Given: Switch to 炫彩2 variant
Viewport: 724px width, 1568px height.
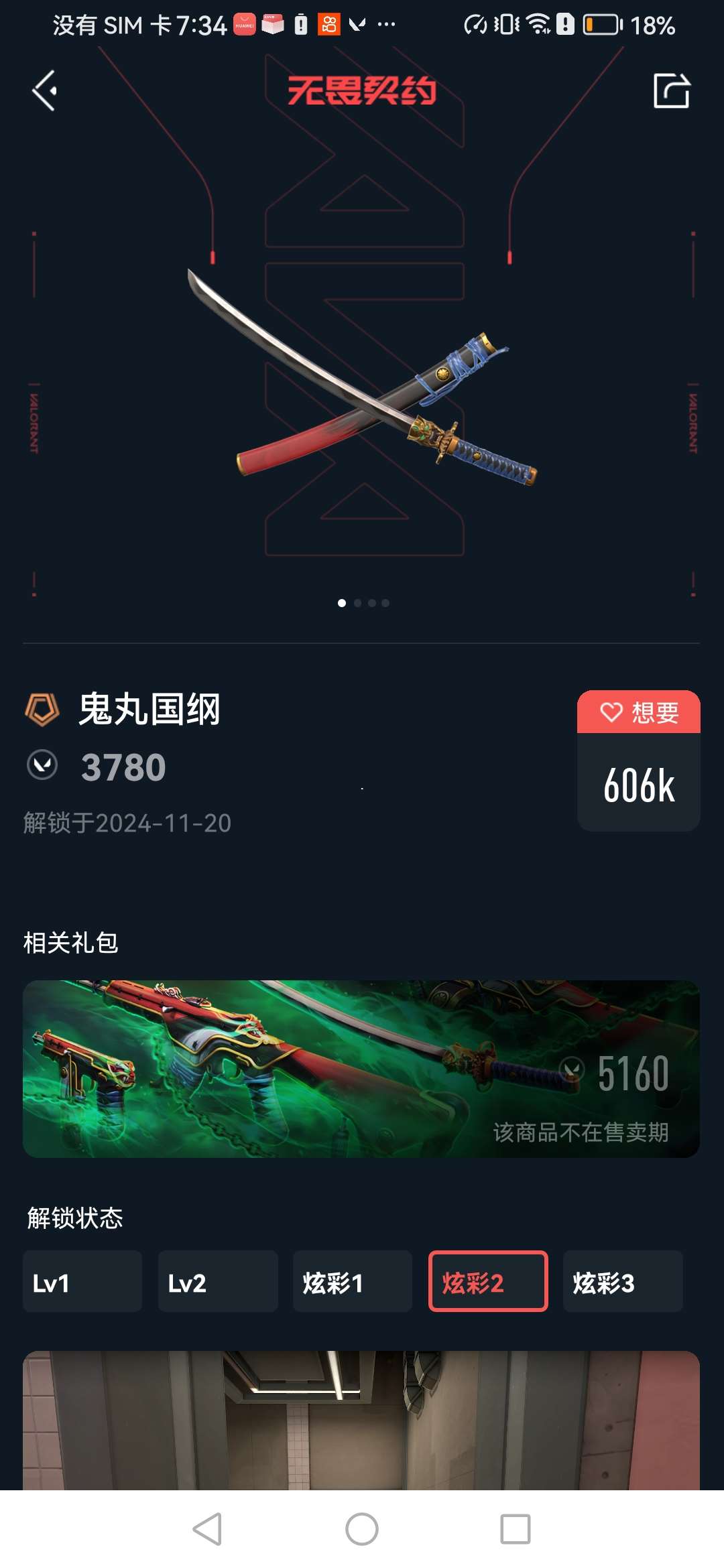Looking at the screenshot, I should pyautogui.click(x=488, y=1281).
